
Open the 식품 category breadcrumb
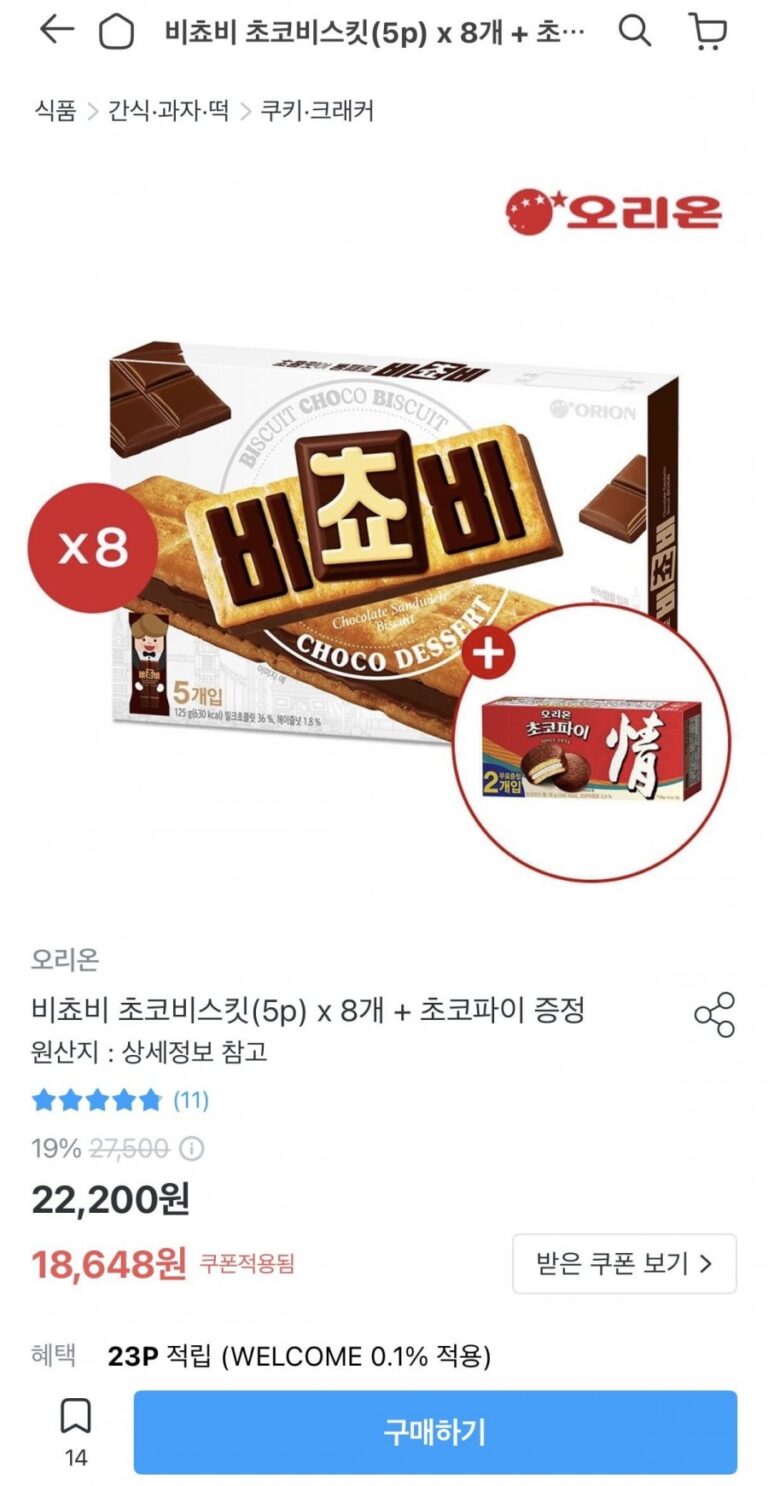(55, 110)
